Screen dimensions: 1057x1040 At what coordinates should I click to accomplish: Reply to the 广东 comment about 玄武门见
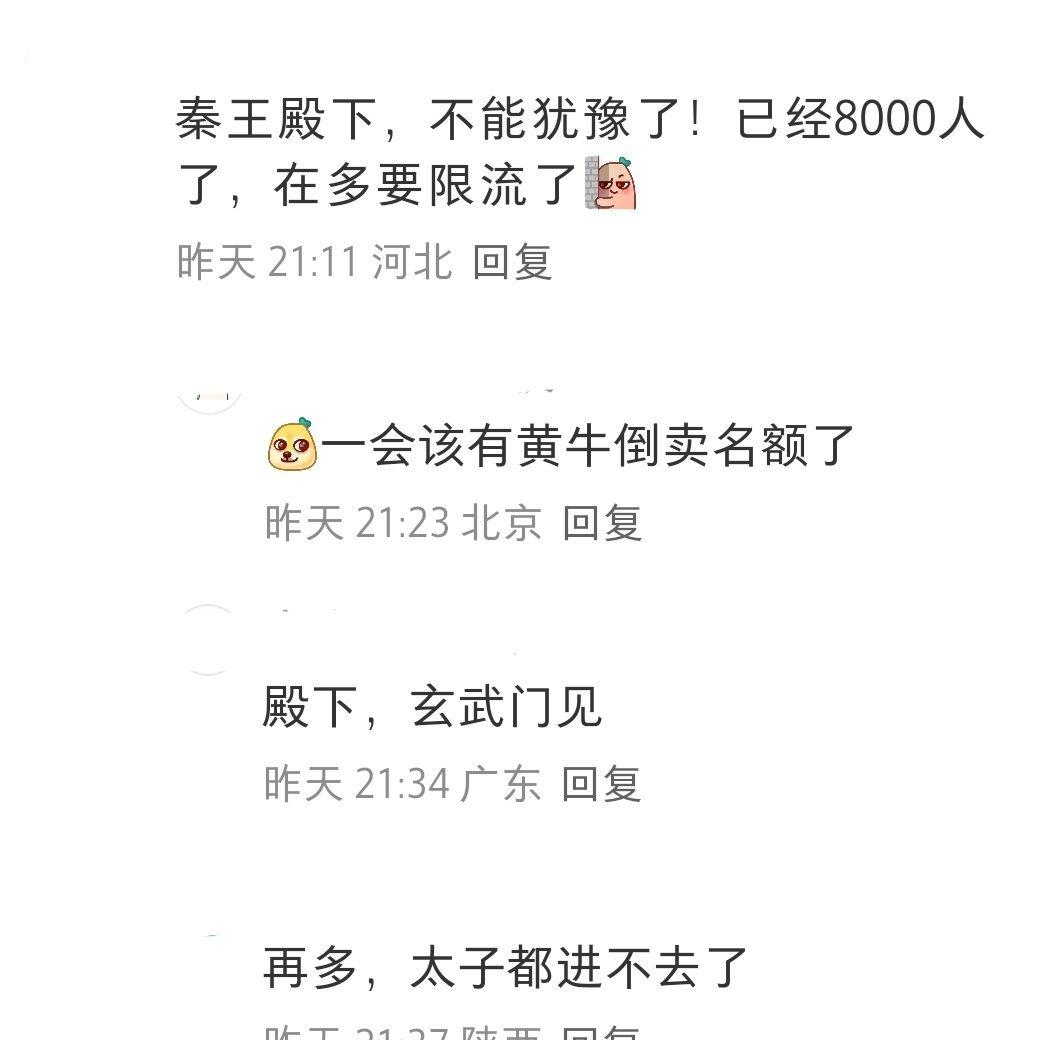pyautogui.click(x=601, y=783)
